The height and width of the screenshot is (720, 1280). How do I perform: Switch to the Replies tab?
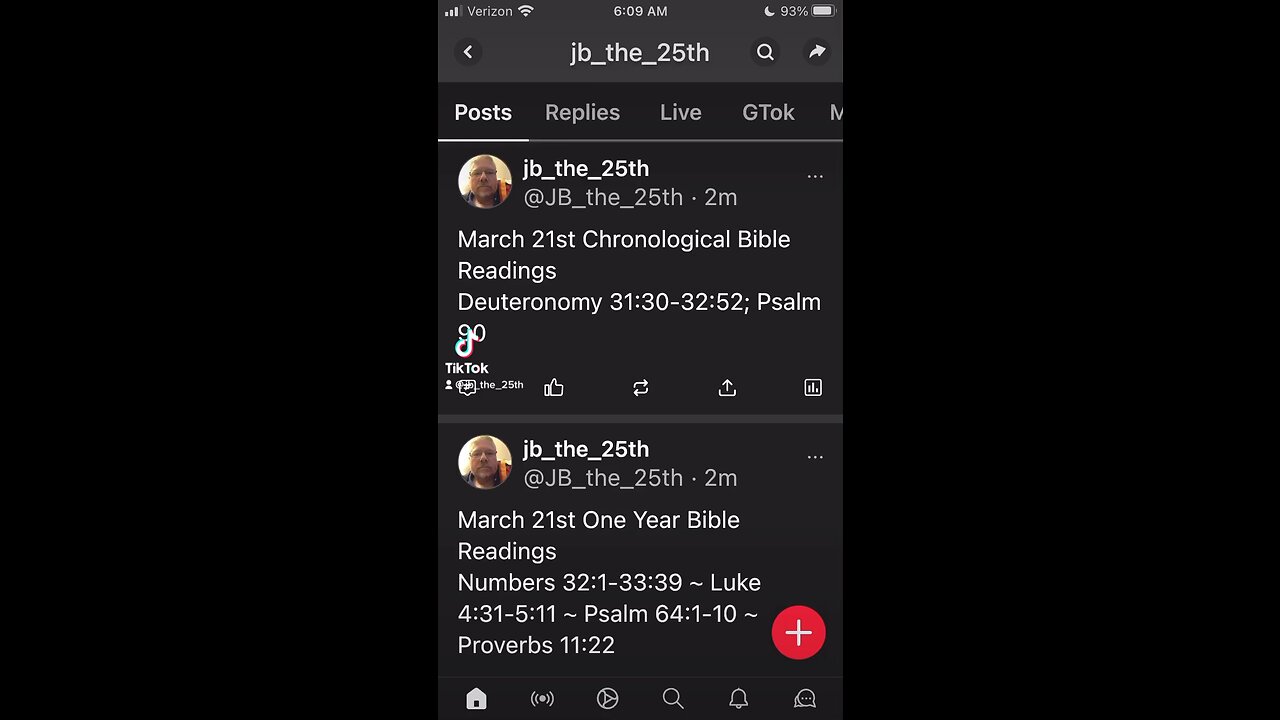click(582, 113)
